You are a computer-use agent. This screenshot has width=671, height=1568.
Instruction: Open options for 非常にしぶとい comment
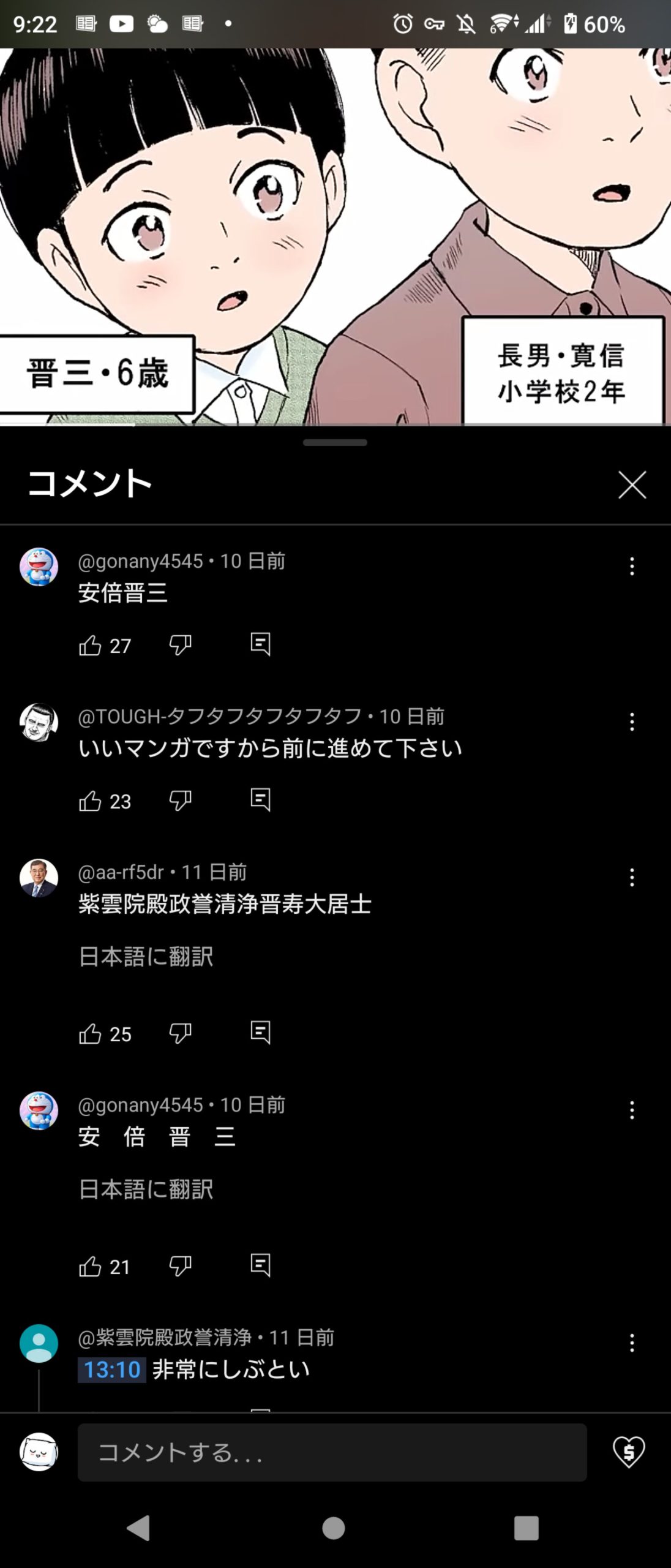tap(632, 1344)
